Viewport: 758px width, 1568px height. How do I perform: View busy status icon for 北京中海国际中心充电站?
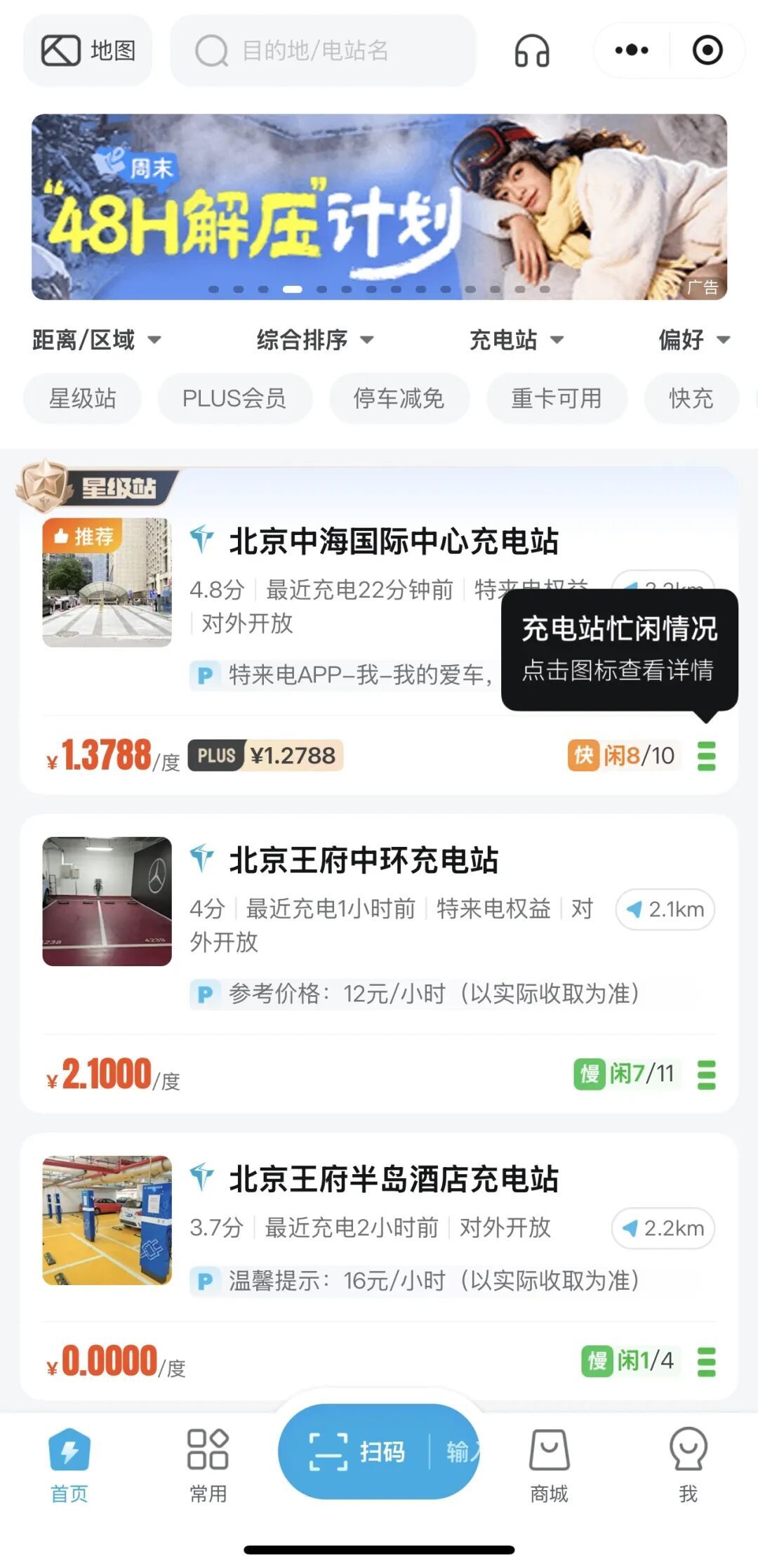point(706,756)
